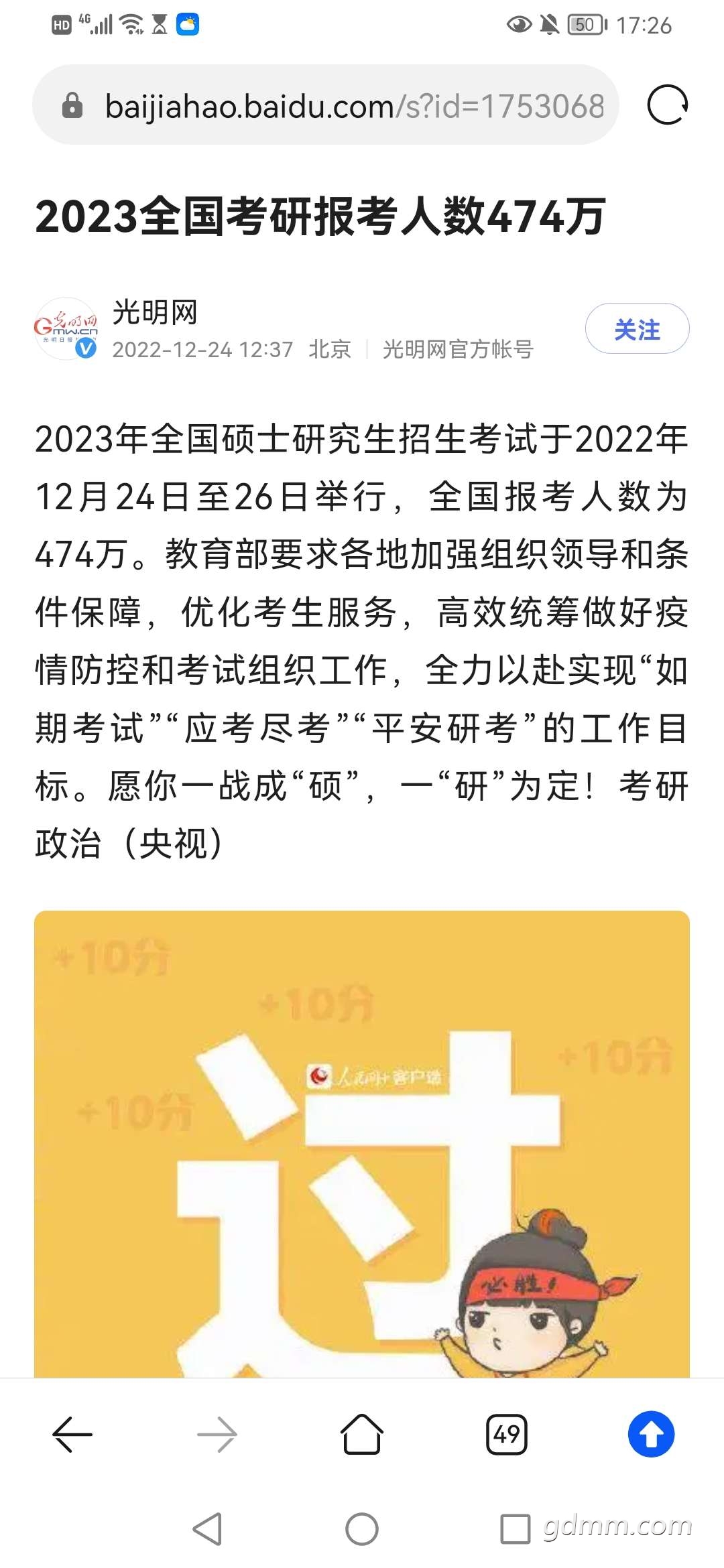Tap the system back triangle
The image size is (724, 1568).
click(x=207, y=1529)
